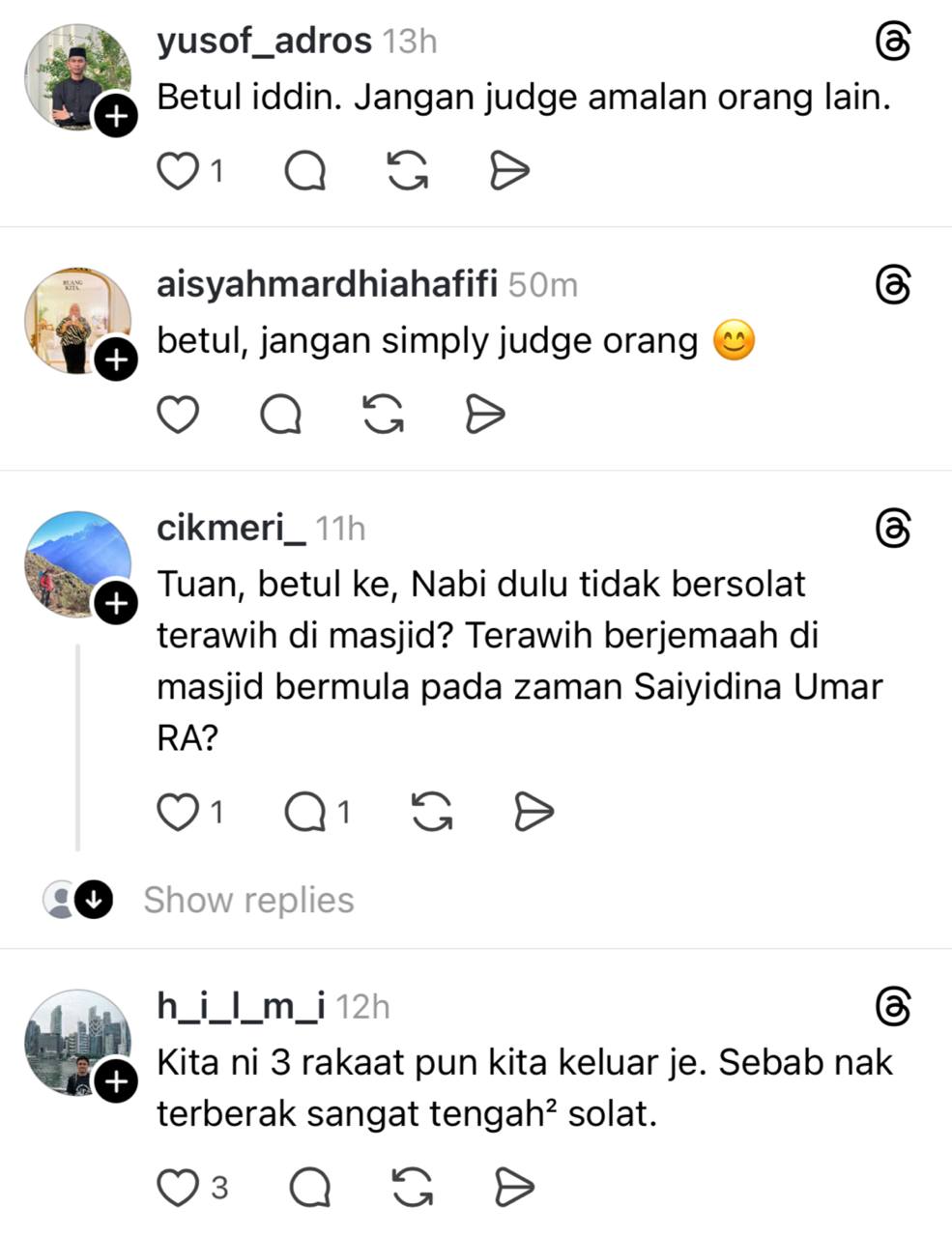The width and height of the screenshot is (952, 1237).
Task: Expand Show replies under cikmeri_
Action: (248, 901)
